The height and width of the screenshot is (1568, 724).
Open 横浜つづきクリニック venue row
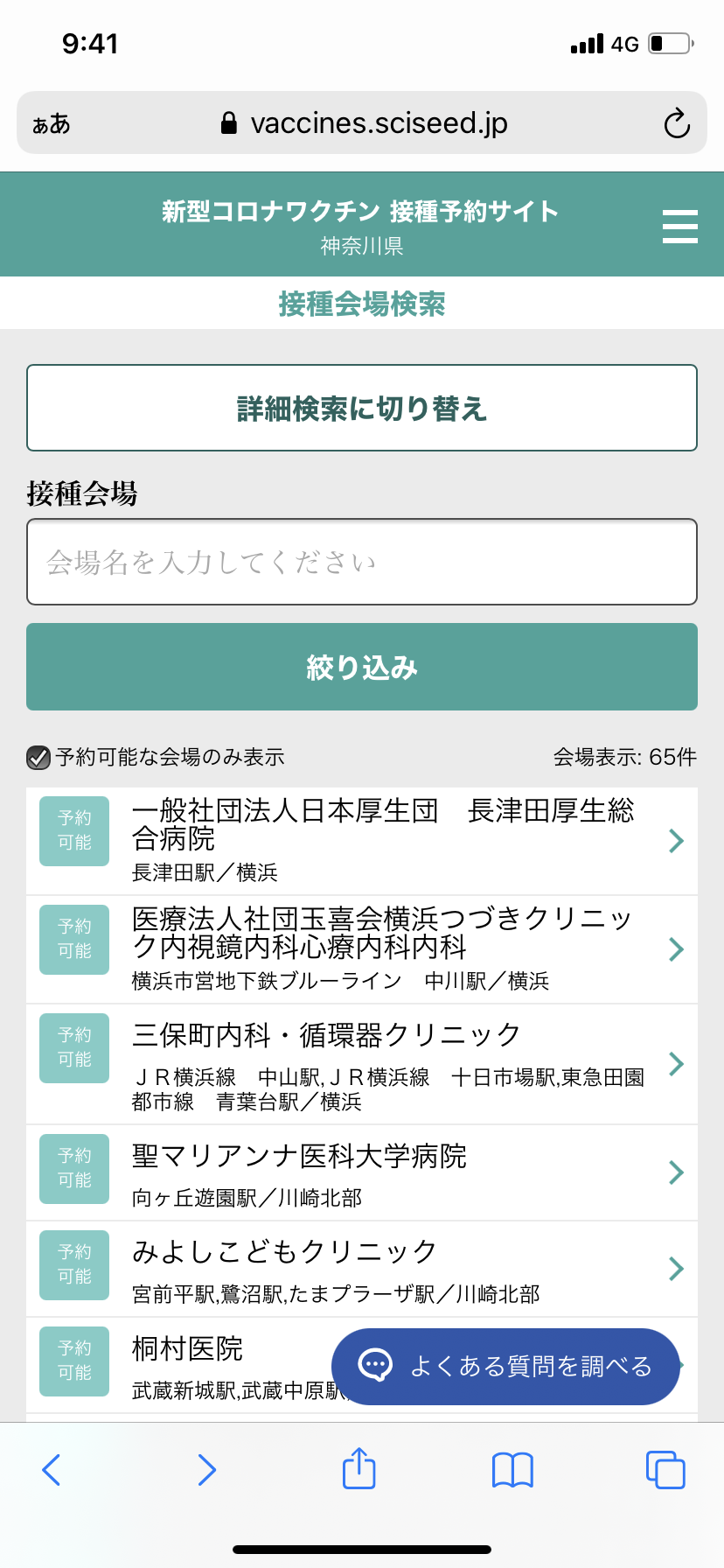(x=362, y=949)
